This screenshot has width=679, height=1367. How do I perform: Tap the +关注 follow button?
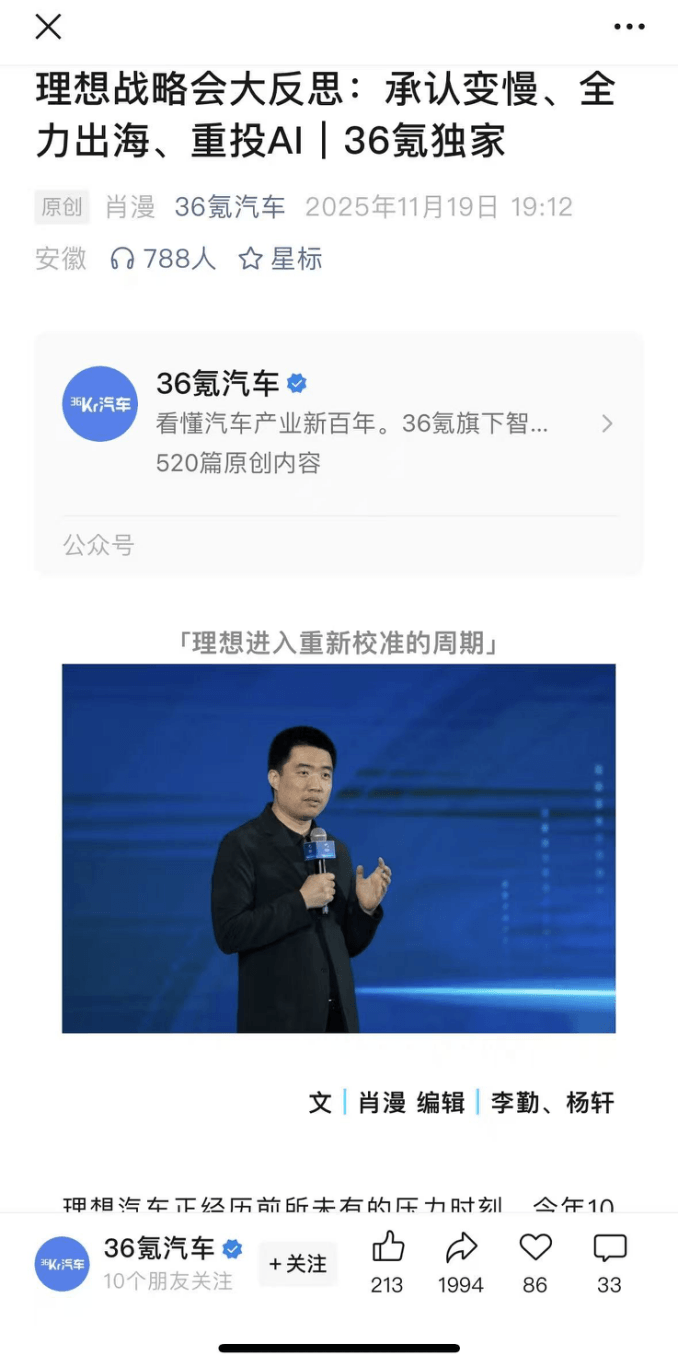point(298,1264)
